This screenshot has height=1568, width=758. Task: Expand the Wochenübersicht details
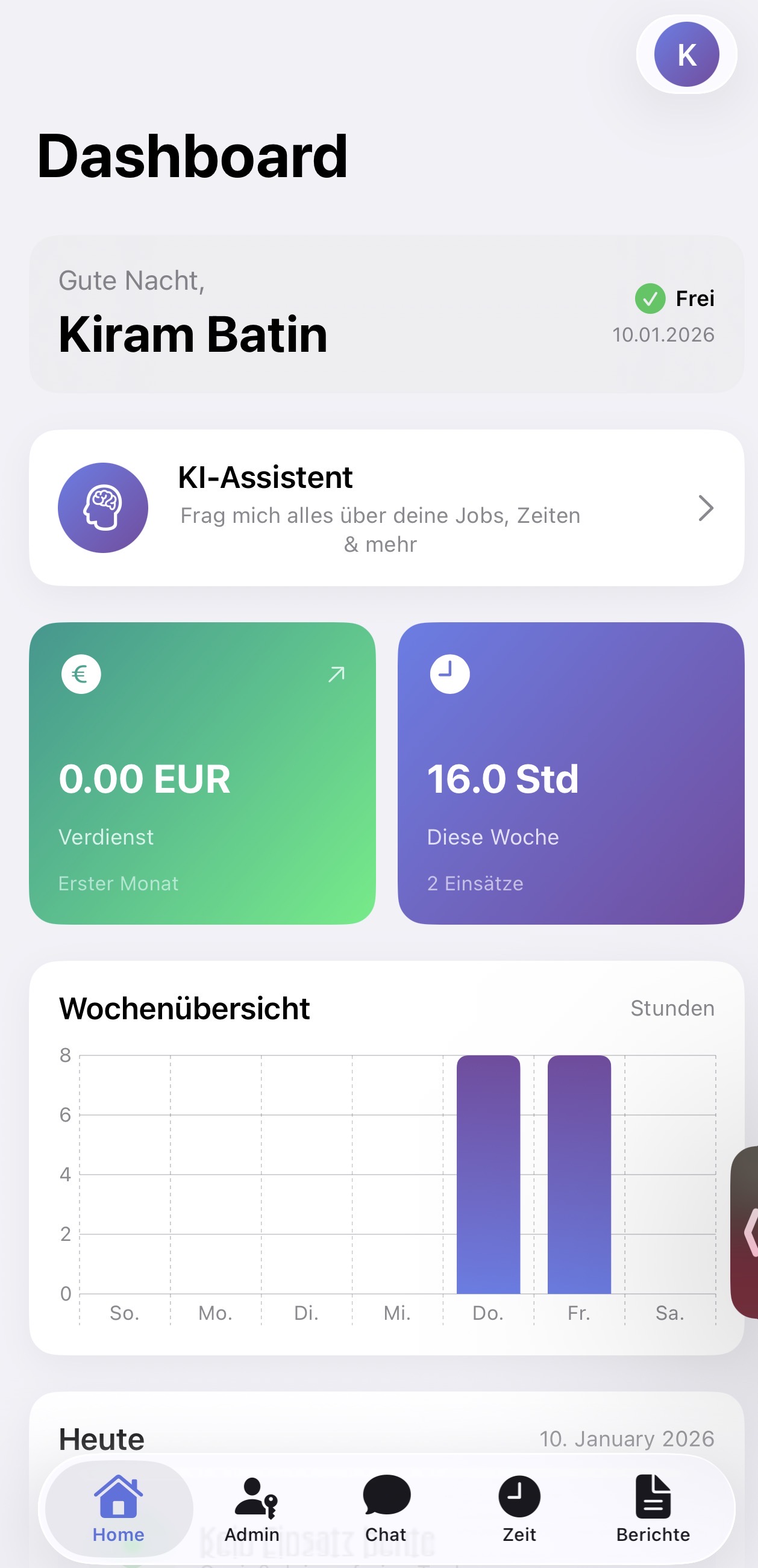pyautogui.click(x=184, y=1008)
